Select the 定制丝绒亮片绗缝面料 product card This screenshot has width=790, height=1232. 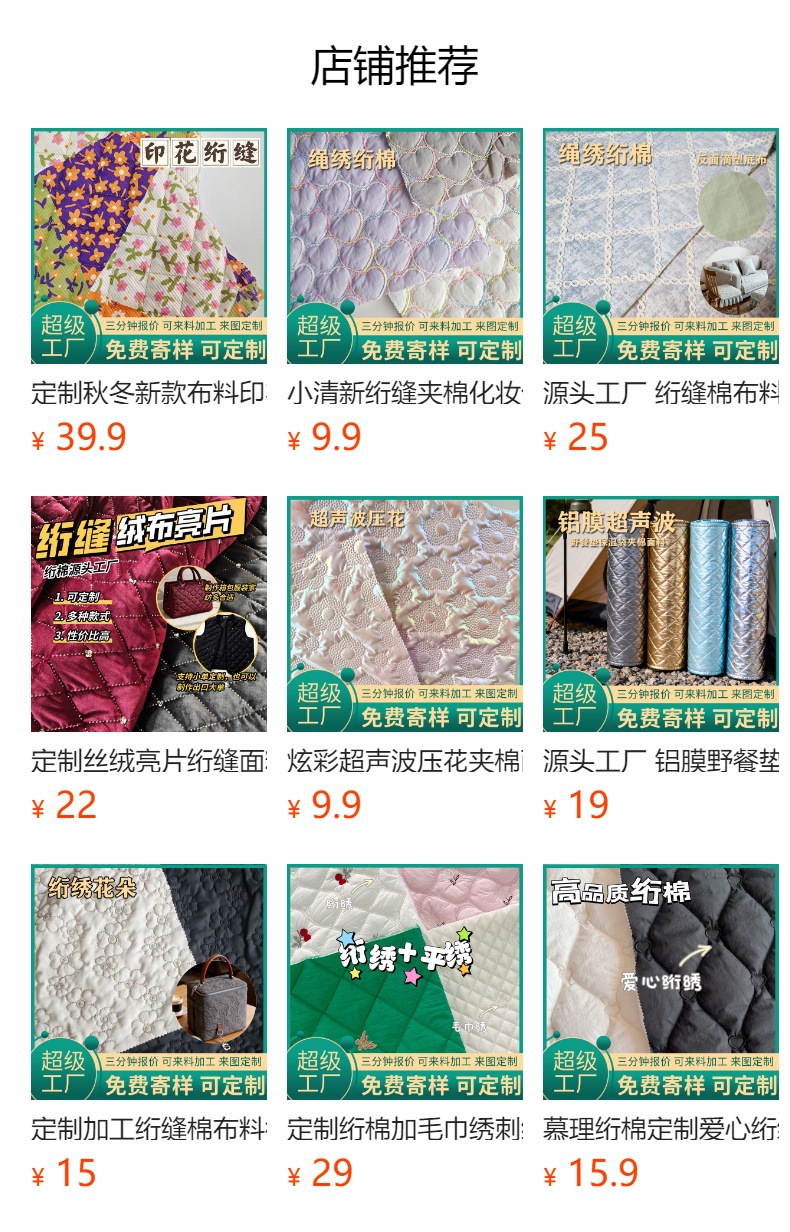[149, 614]
